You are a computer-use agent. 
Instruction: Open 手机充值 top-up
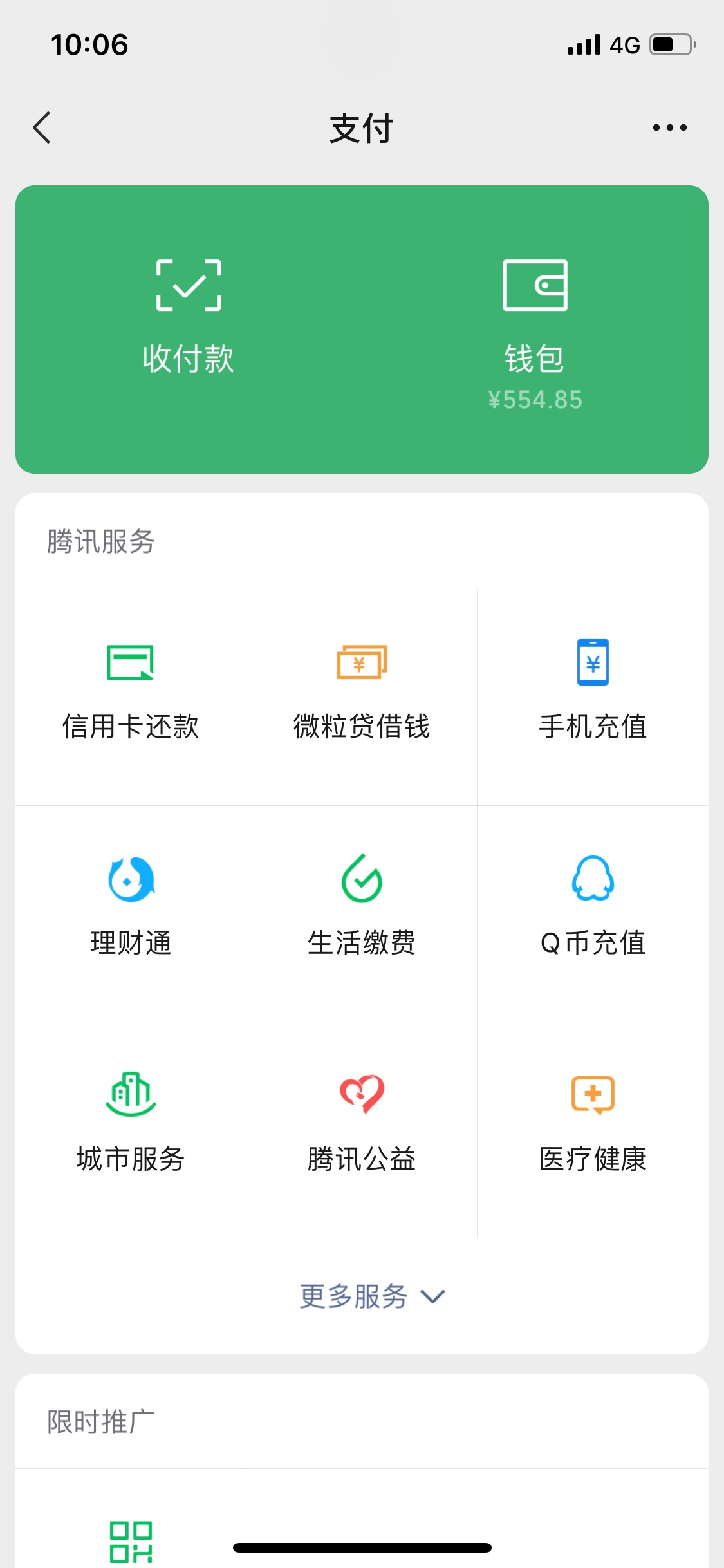pyautogui.click(x=593, y=696)
